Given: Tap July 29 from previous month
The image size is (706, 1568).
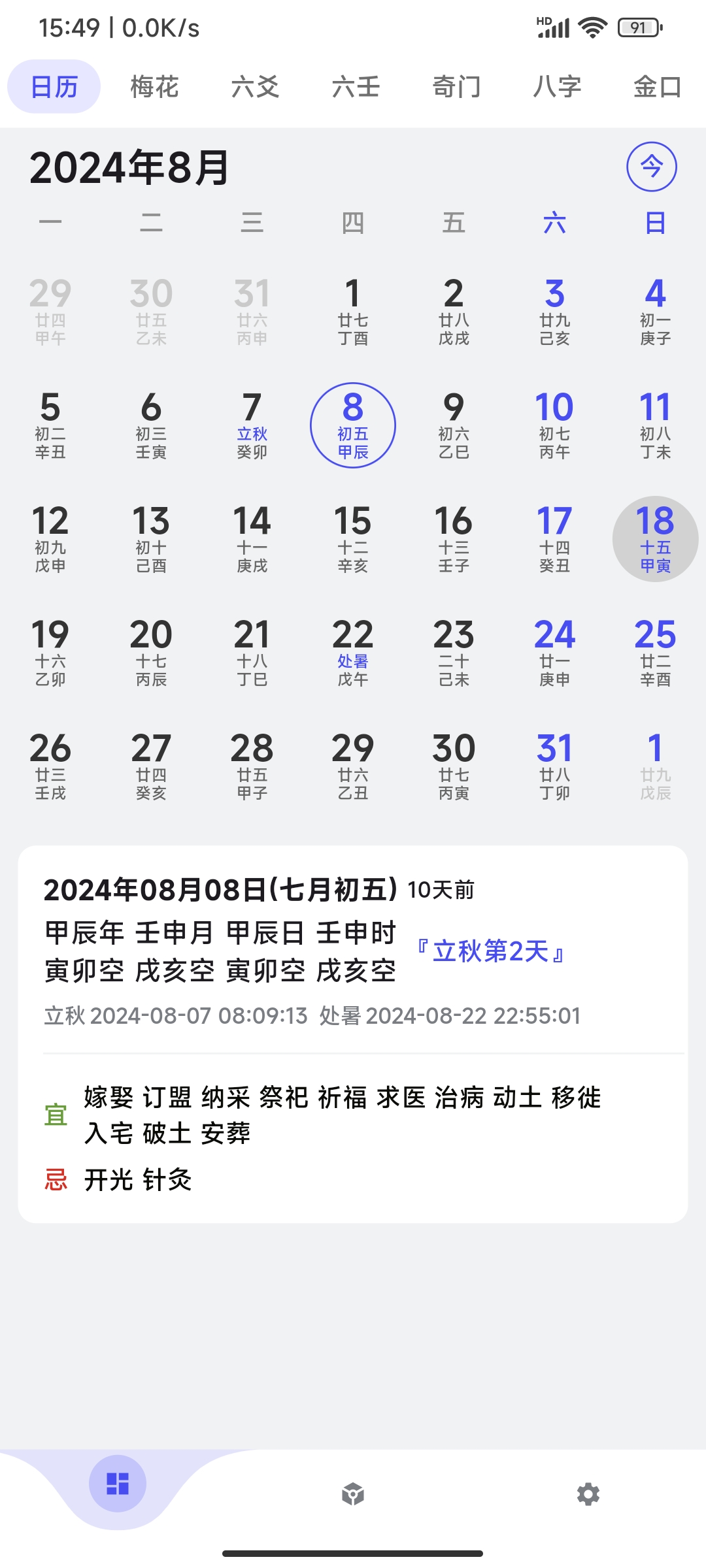Looking at the screenshot, I should pyautogui.click(x=50, y=312).
